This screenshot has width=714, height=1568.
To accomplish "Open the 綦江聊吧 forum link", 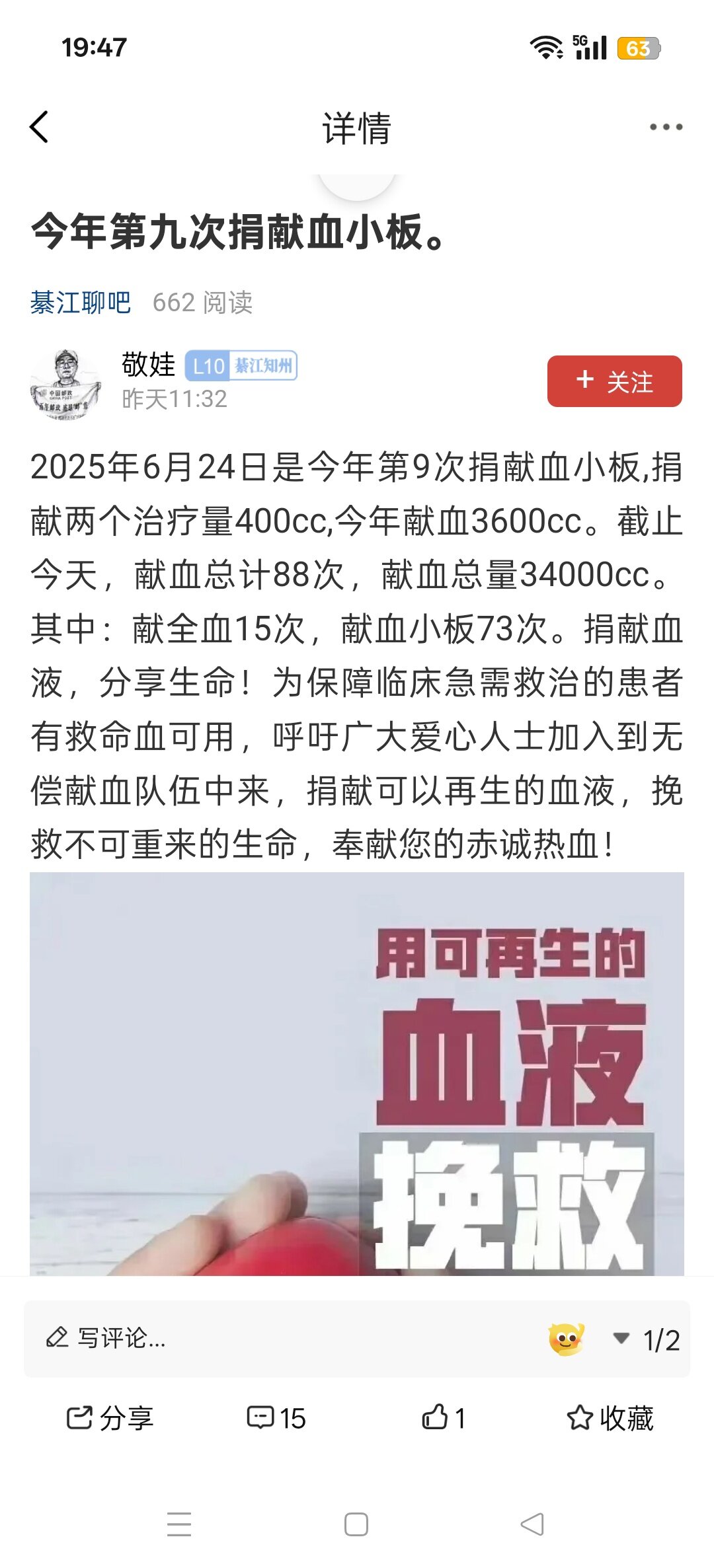I will point(81,303).
